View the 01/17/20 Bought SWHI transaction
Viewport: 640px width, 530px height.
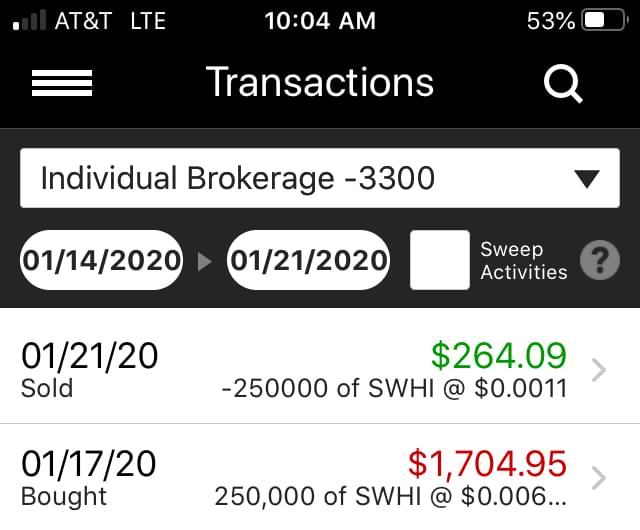coord(320,478)
